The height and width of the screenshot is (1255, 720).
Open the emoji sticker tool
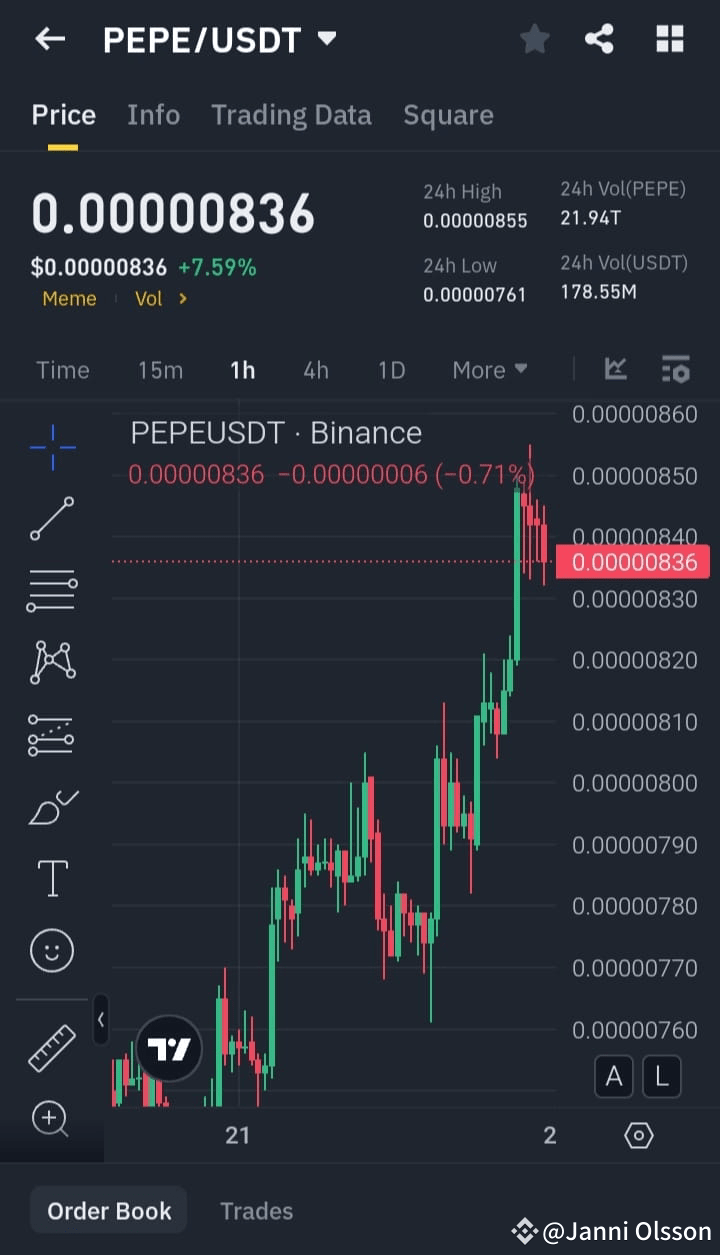point(51,949)
